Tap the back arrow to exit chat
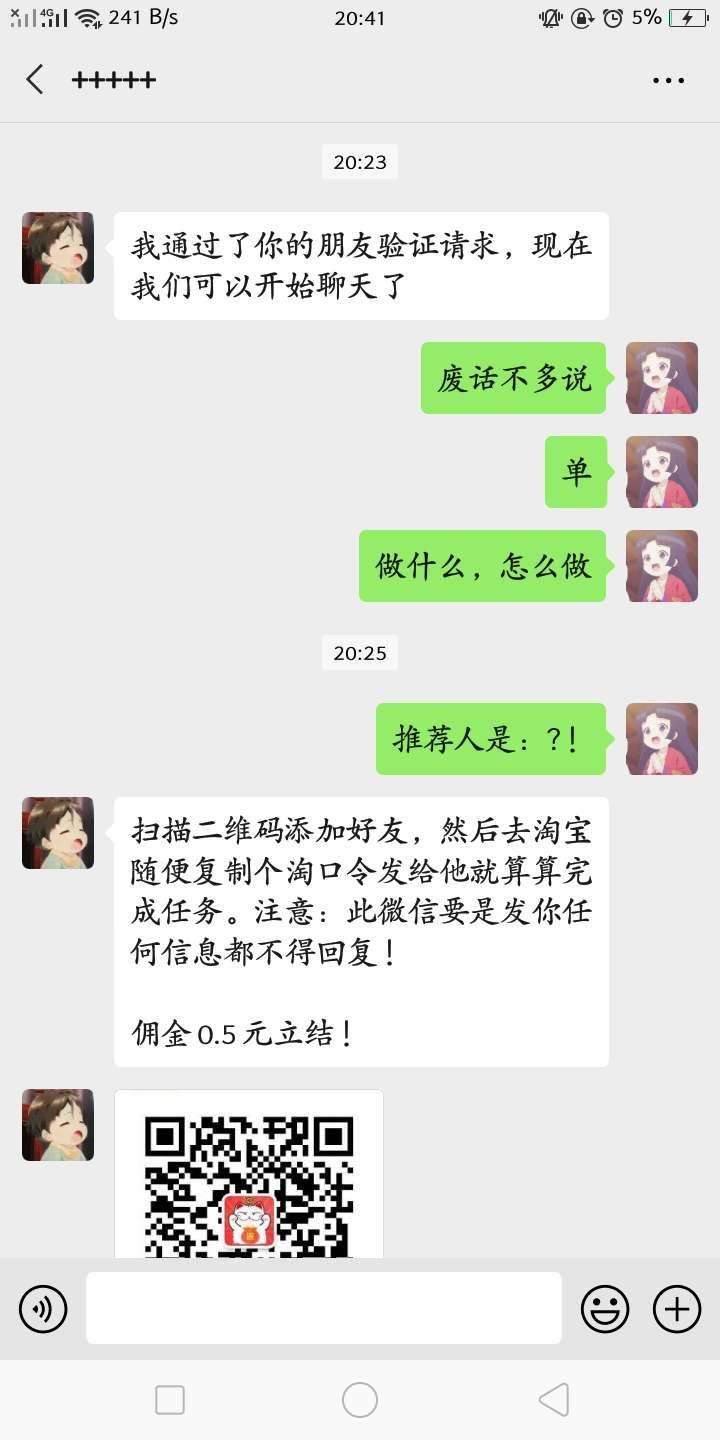Image resolution: width=720 pixels, height=1440 pixels. tap(35, 79)
